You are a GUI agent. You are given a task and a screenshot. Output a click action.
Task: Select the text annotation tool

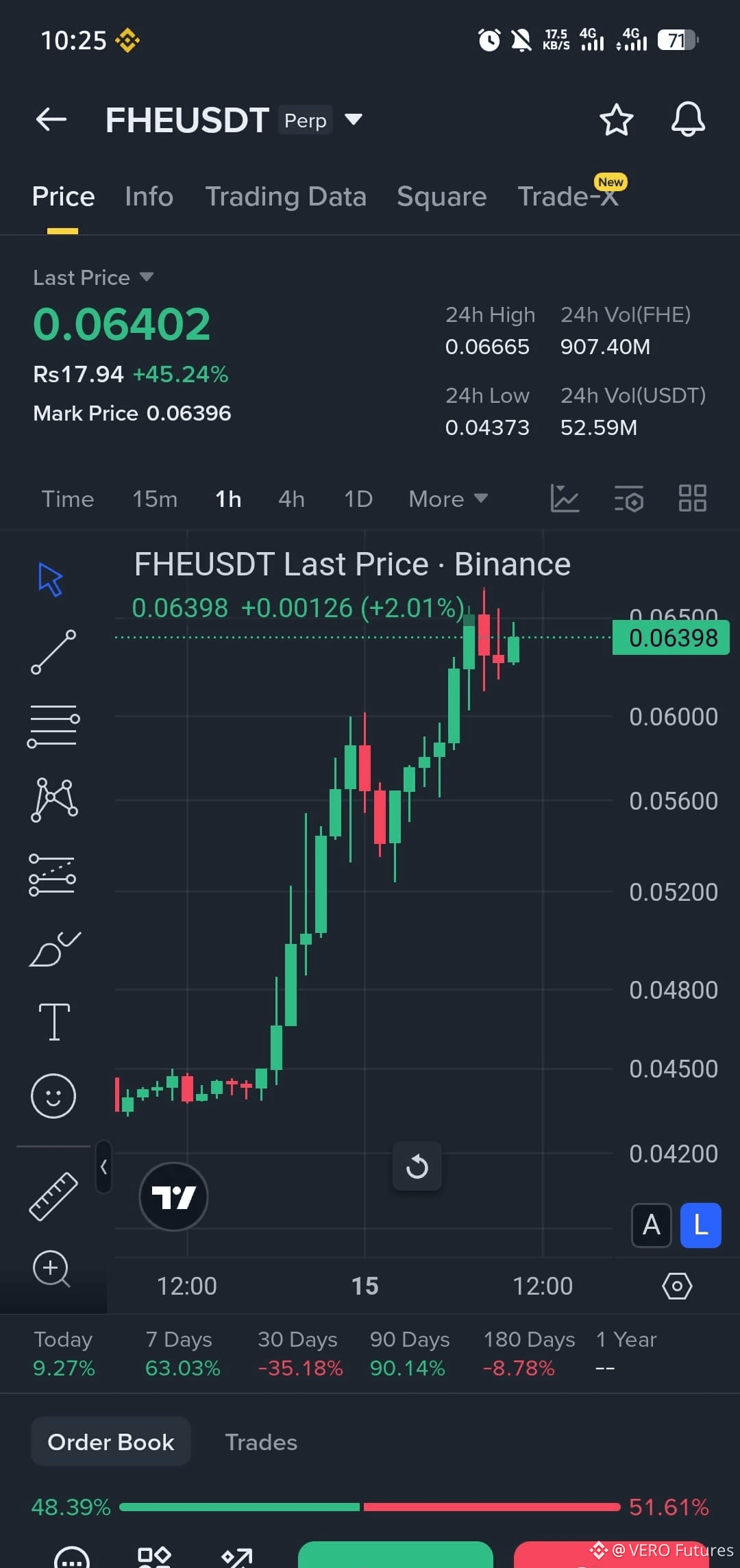[x=53, y=1021]
